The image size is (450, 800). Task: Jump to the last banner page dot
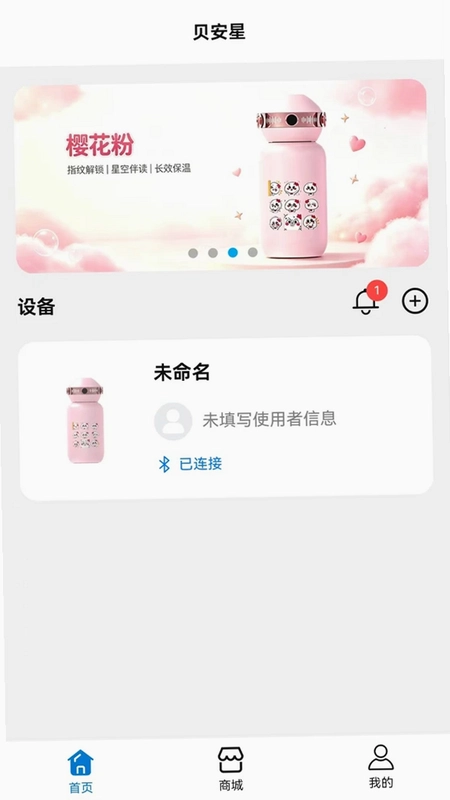253,252
